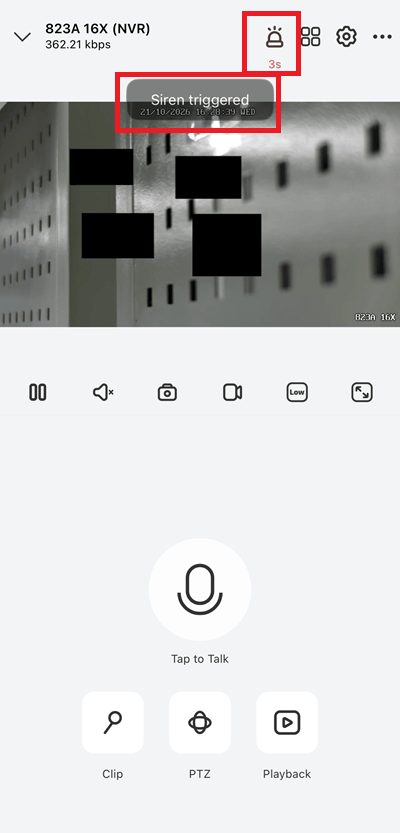400x833 pixels.
Task: Open the three-dot overflow menu
Action: coord(382,37)
